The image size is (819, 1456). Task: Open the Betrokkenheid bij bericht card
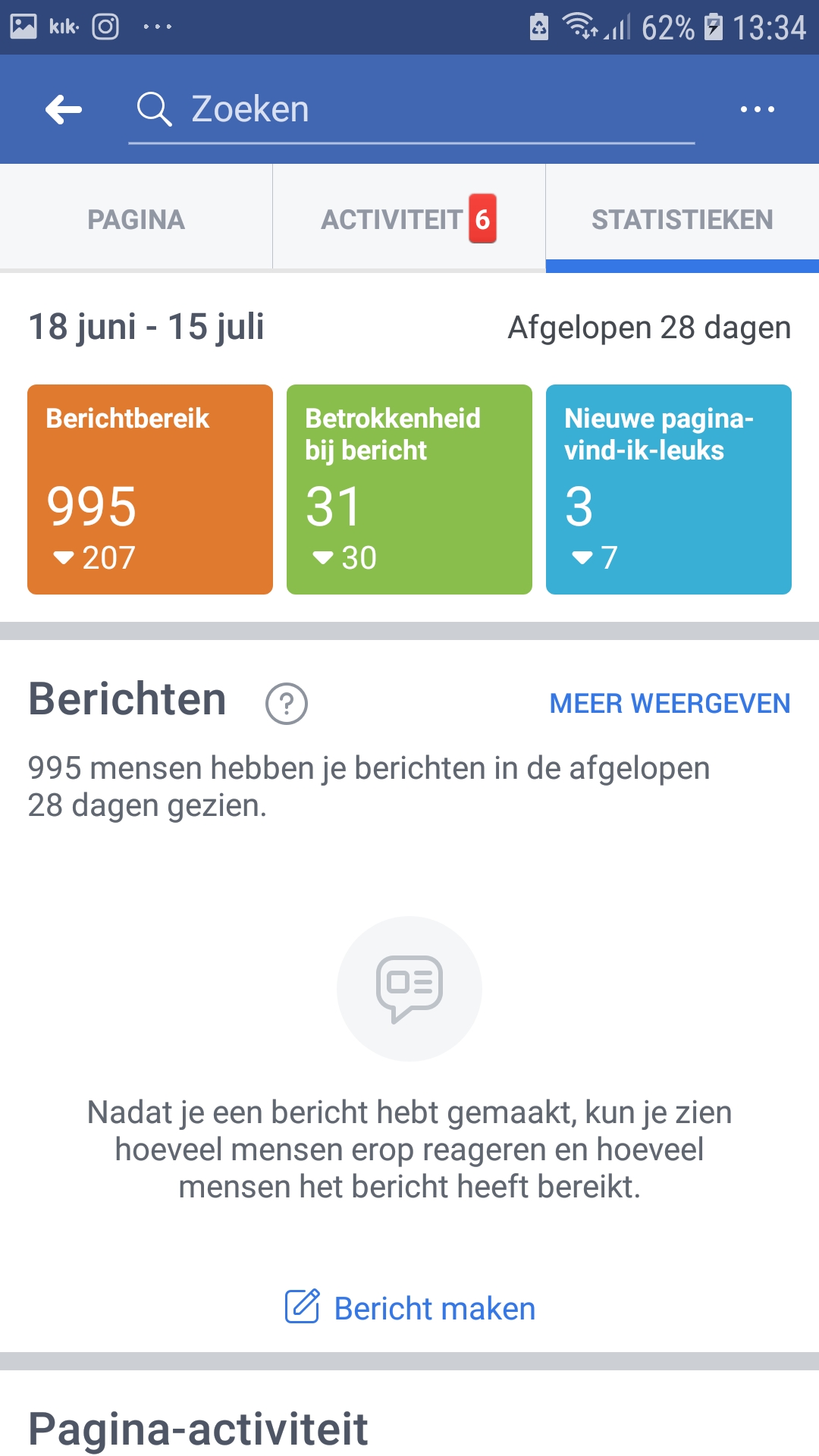point(409,489)
